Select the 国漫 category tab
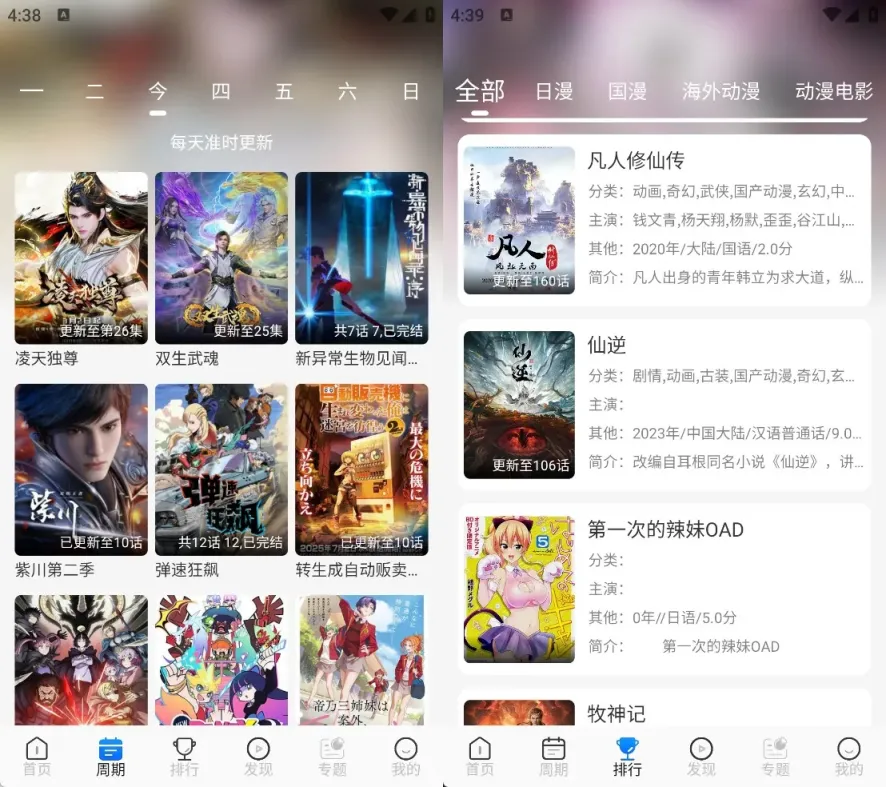This screenshot has width=886, height=787. pos(627,91)
